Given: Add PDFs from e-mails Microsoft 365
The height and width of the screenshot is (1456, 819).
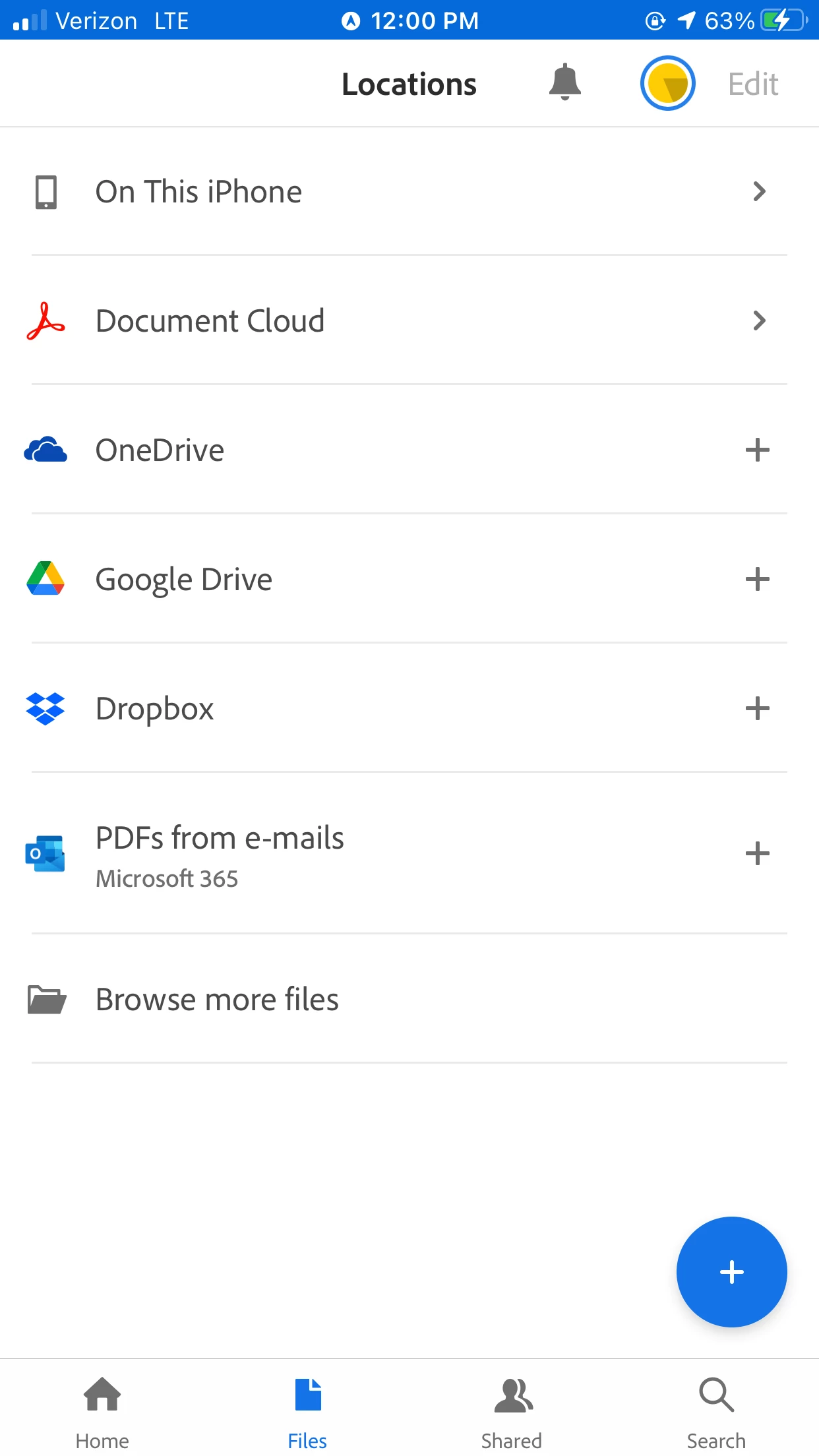Looking at the screenshot, I should [x=757, y=854].
